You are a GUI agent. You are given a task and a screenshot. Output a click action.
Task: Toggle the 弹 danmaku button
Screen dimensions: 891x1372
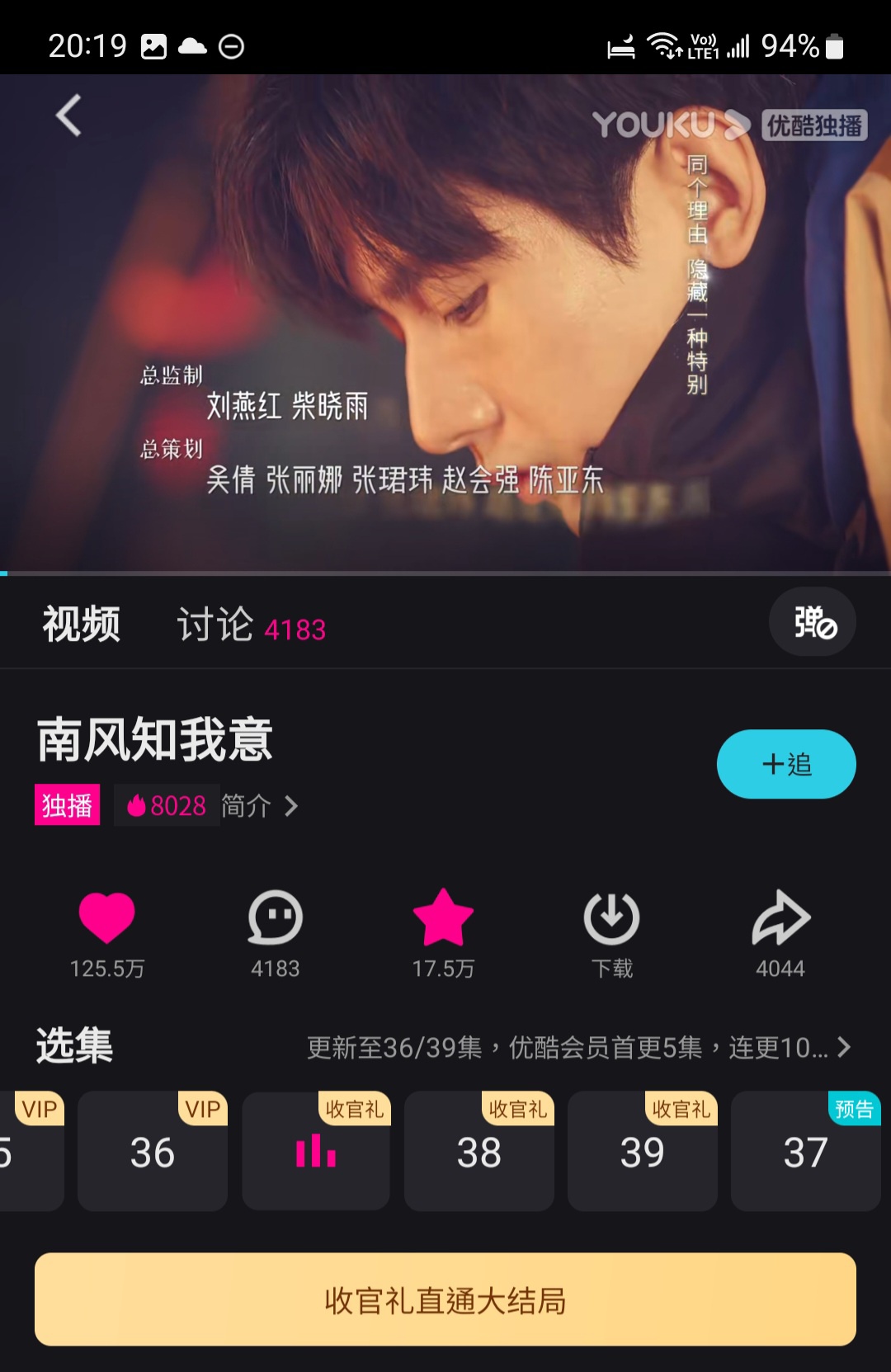click(812, 622)
